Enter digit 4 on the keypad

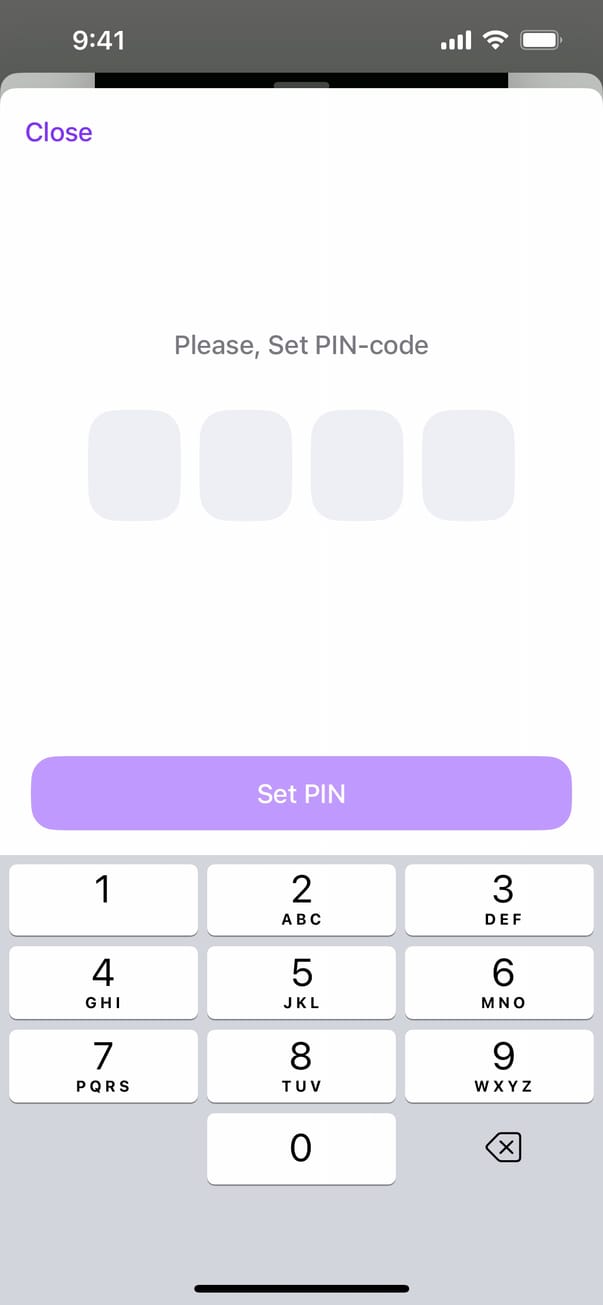103,982
